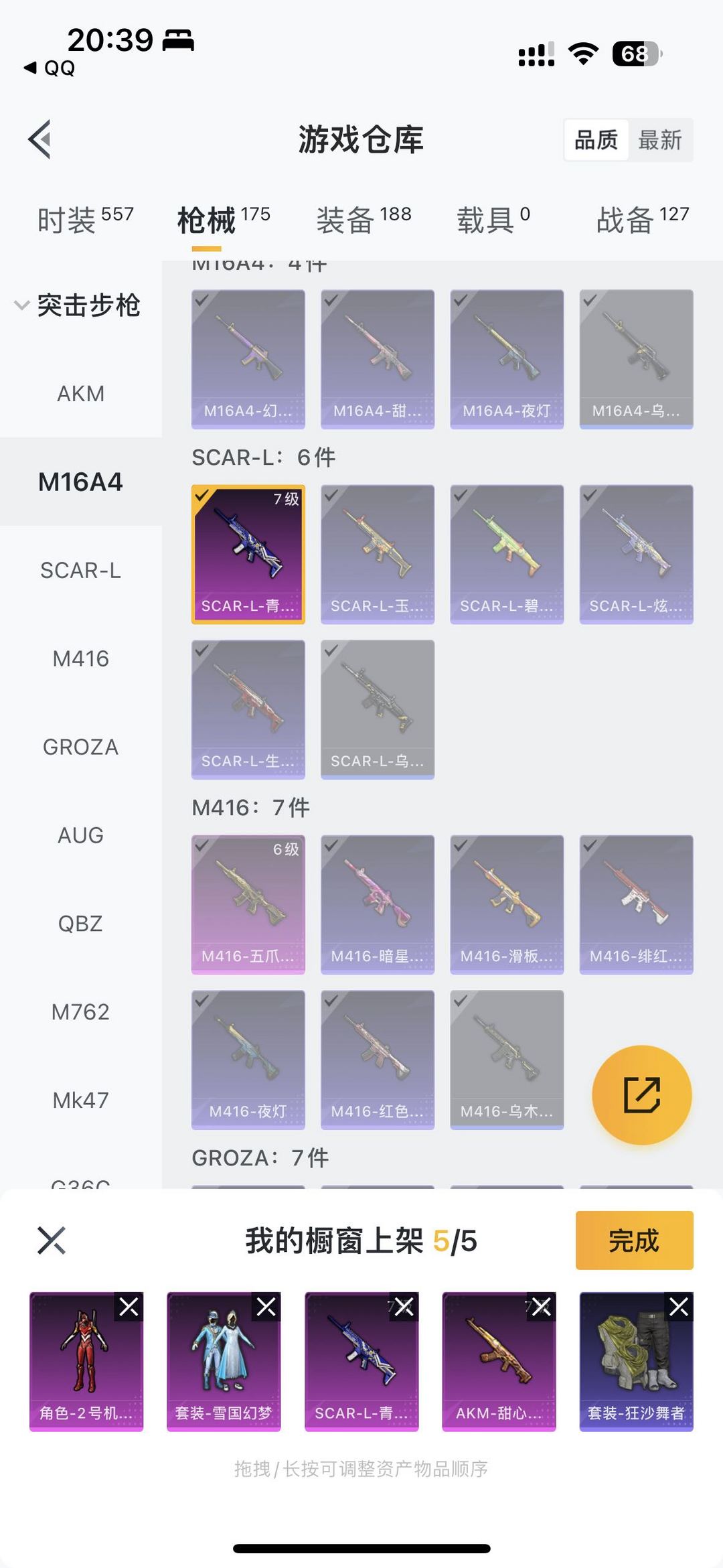Open the 战备 127 tab
Screen dimensions: 723x1568
(x=642, y=219)
